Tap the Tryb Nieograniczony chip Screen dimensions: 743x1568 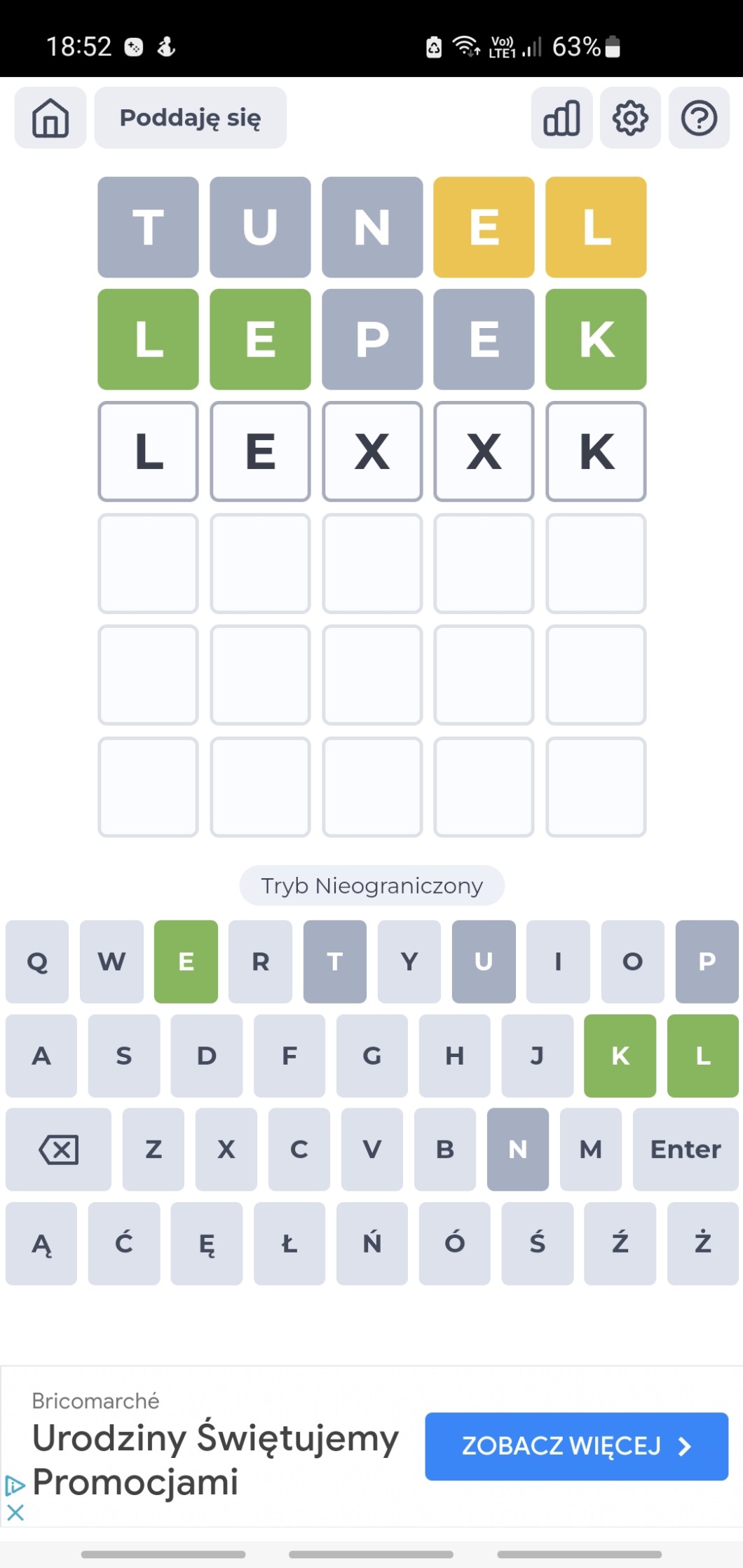tap(371, 885)
